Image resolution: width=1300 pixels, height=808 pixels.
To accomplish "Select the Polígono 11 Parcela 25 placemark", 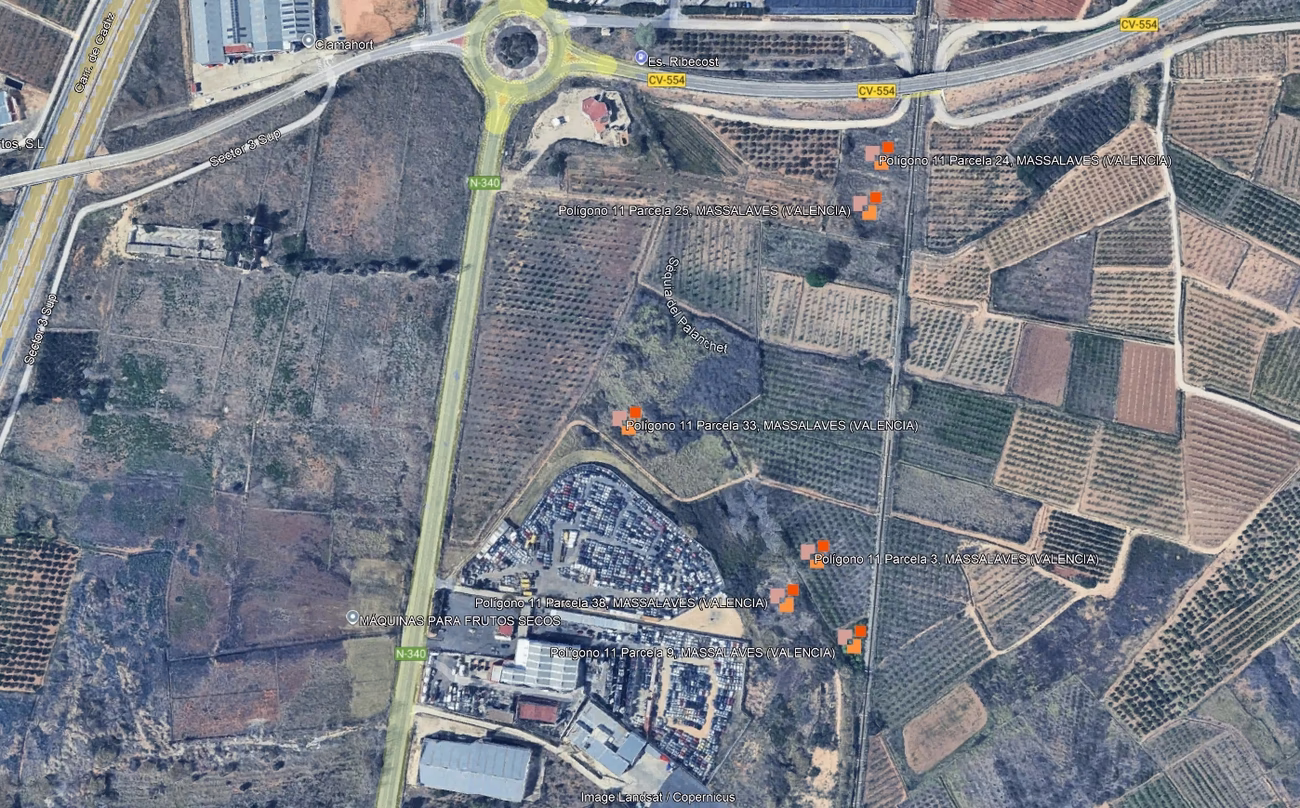I will coord(866,206).
